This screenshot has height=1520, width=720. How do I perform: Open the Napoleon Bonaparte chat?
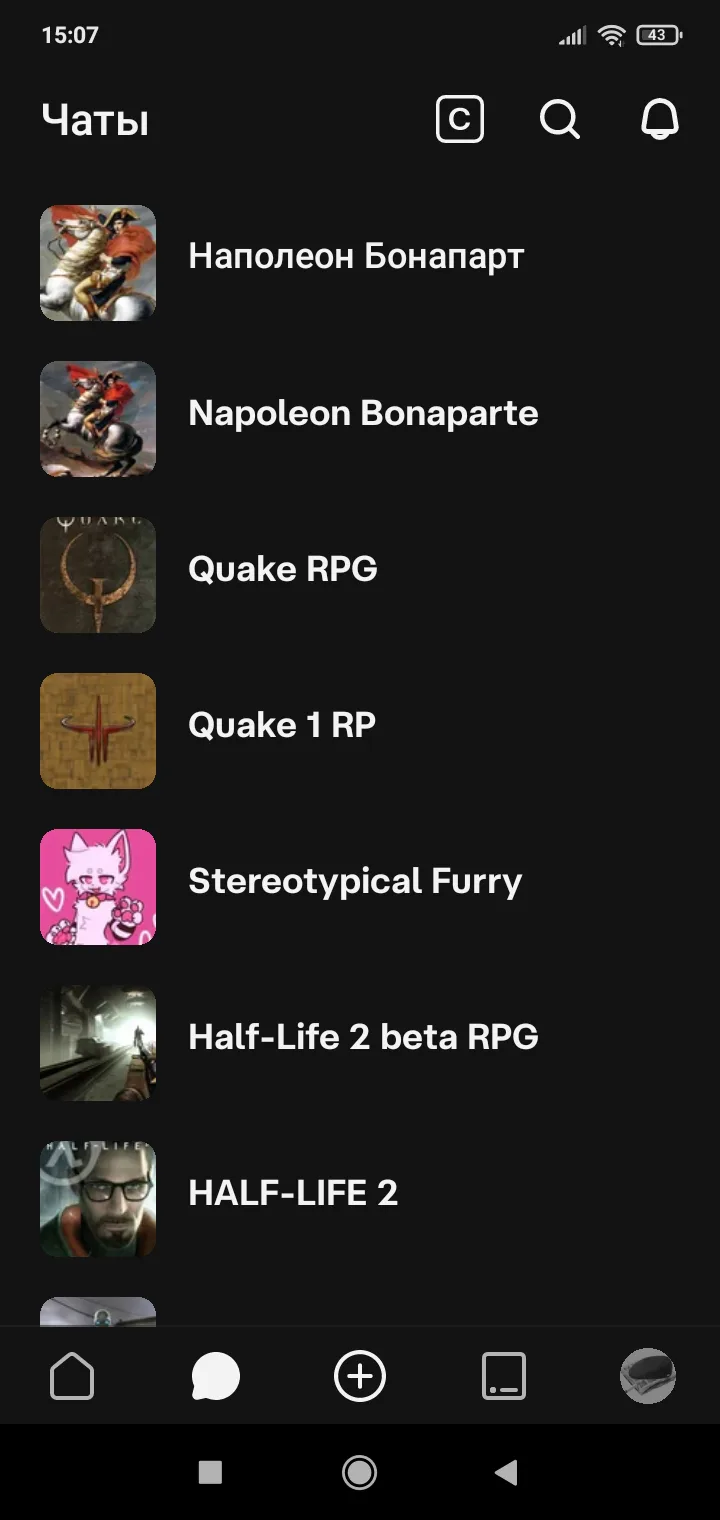362,413
